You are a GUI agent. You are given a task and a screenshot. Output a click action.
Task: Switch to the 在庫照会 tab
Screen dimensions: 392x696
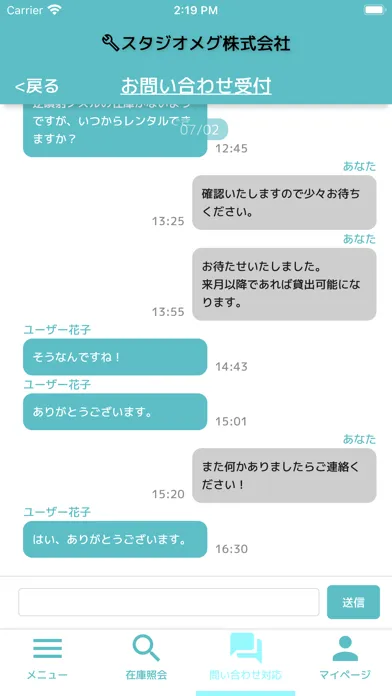[146, 659]
